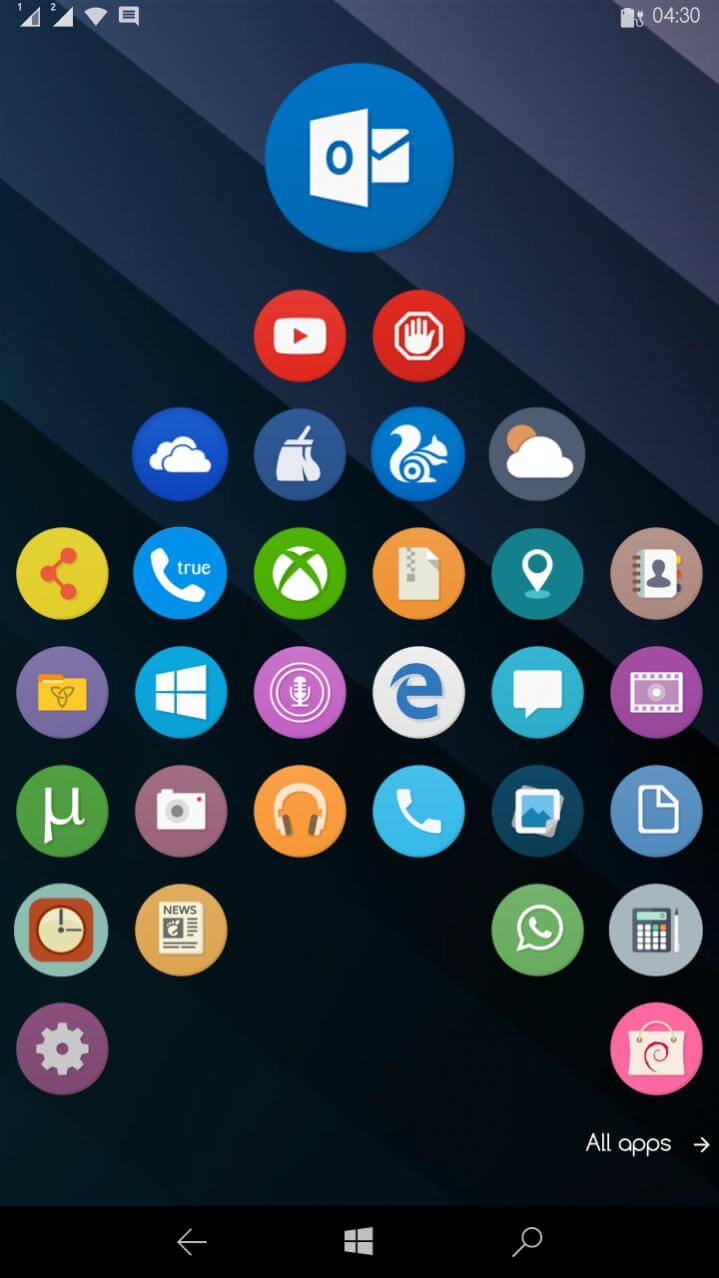Tap the navigation bar search button
This screenshot has height=1278, width=719.
526,1242
